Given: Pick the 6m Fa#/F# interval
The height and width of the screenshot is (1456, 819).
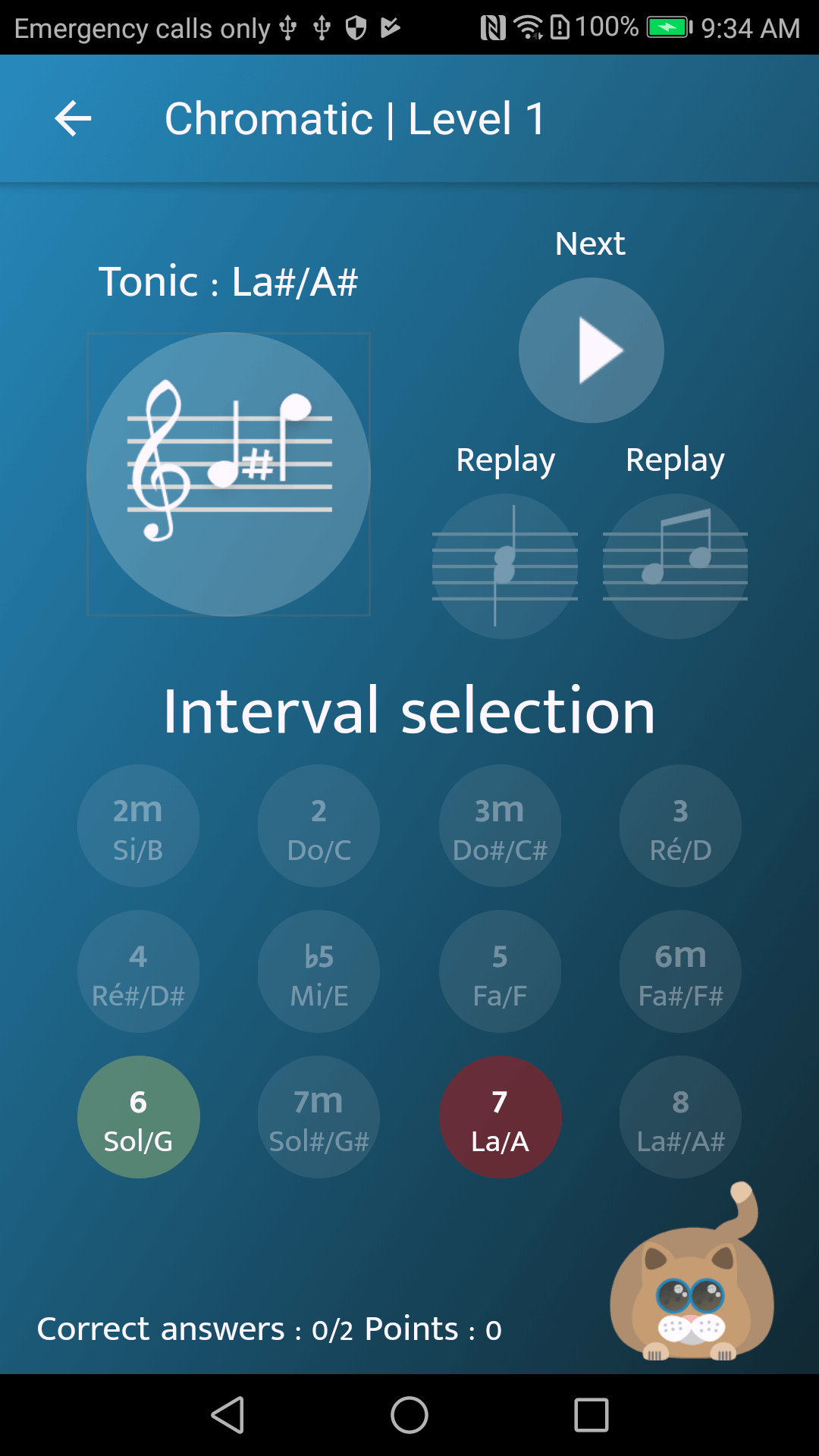Looking at the screenshot, I should click(680, 972).
